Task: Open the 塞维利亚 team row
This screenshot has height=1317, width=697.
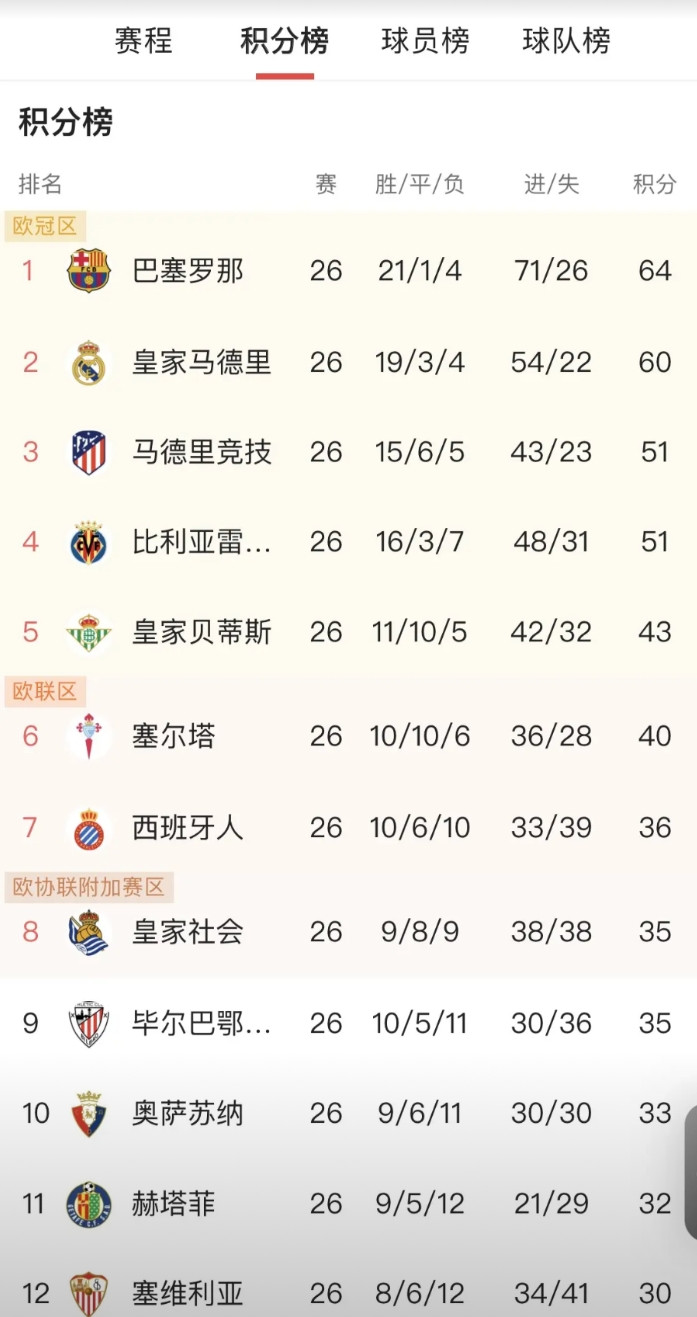Action: point(348,1293)
